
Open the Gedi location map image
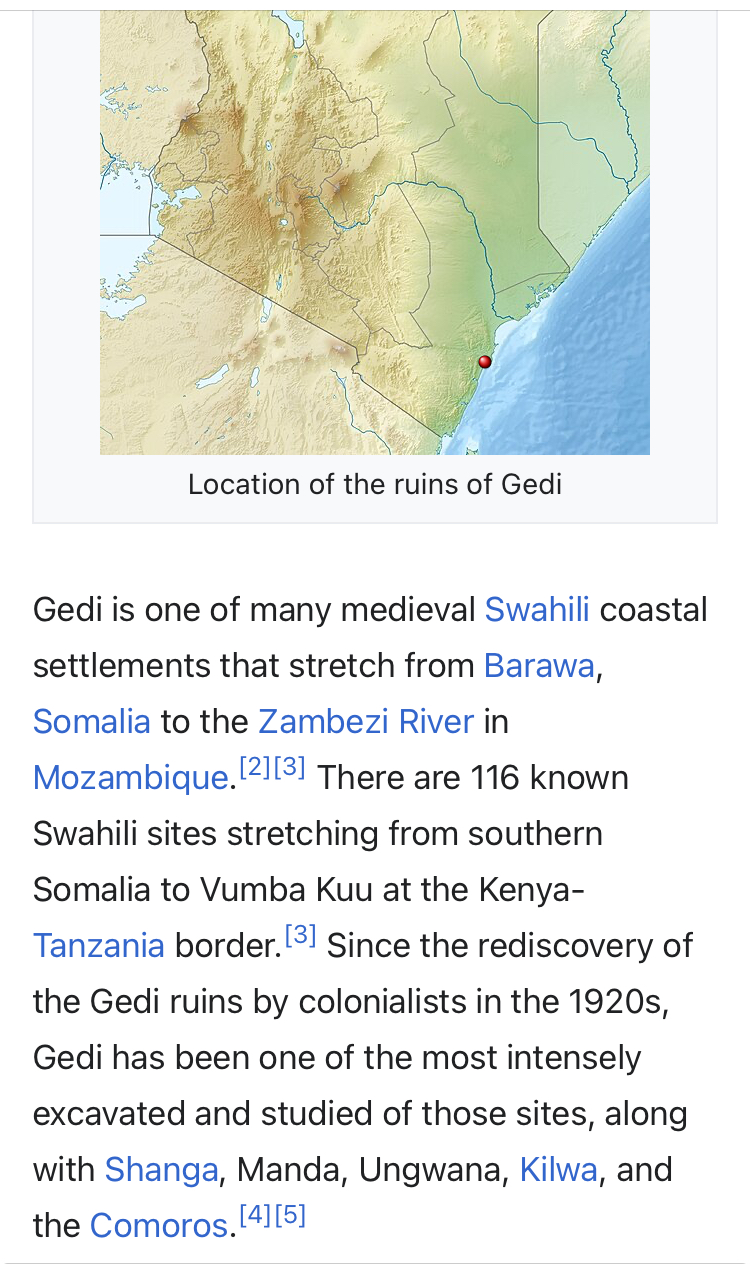click(375, 232)
